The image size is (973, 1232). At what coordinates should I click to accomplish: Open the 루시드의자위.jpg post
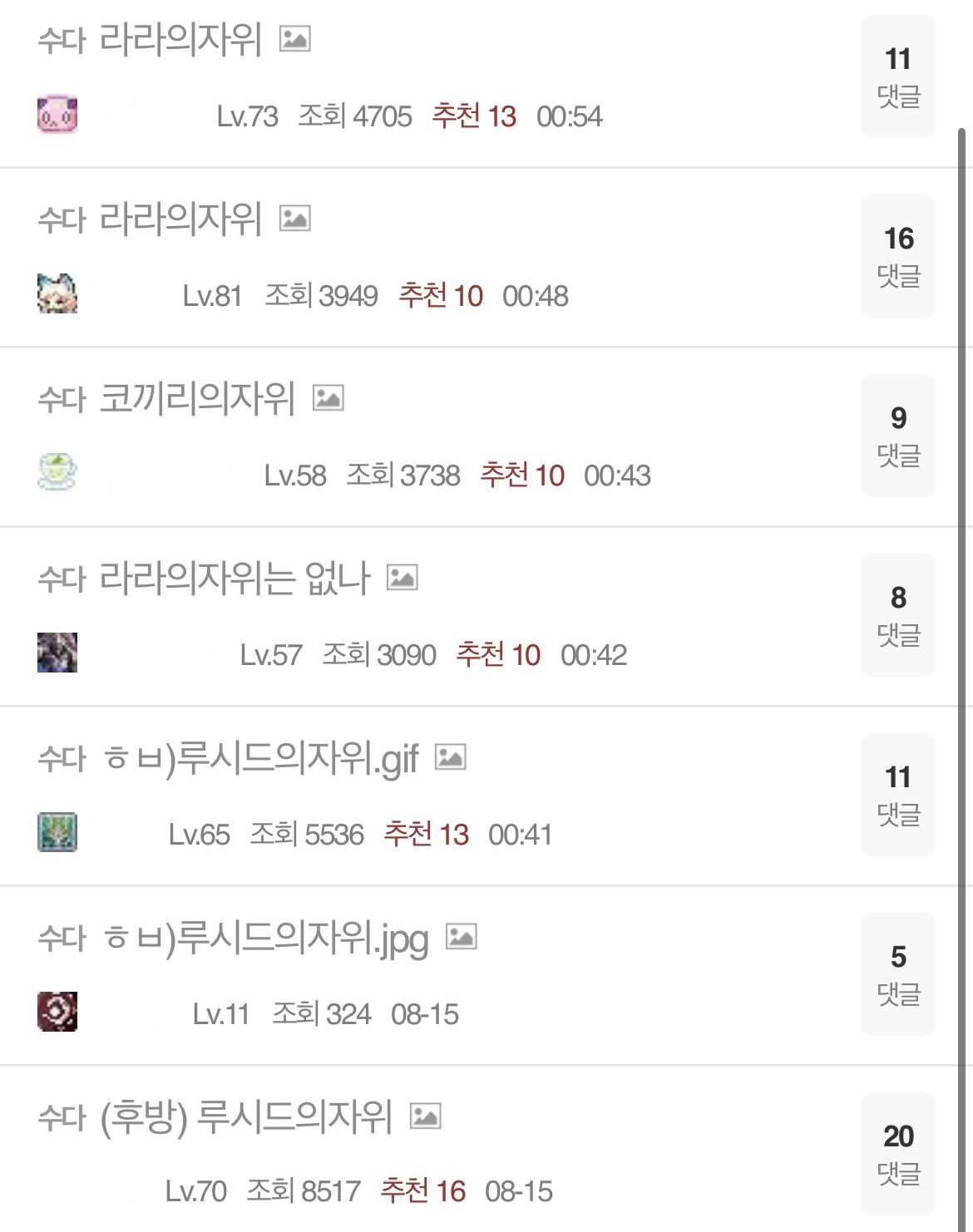click(266, 938)
